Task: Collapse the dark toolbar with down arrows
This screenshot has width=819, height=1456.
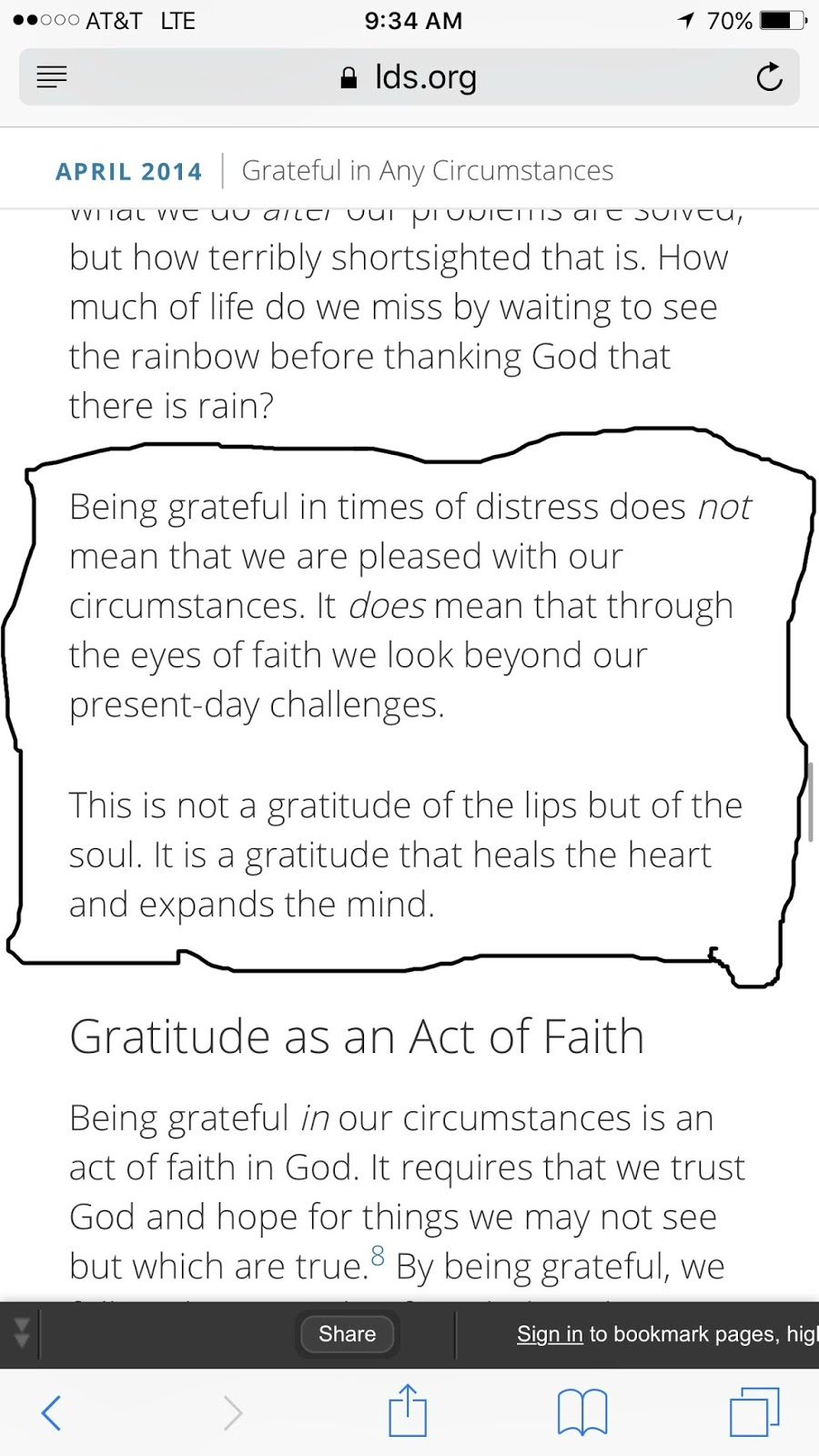Action: pos(22,1334)
